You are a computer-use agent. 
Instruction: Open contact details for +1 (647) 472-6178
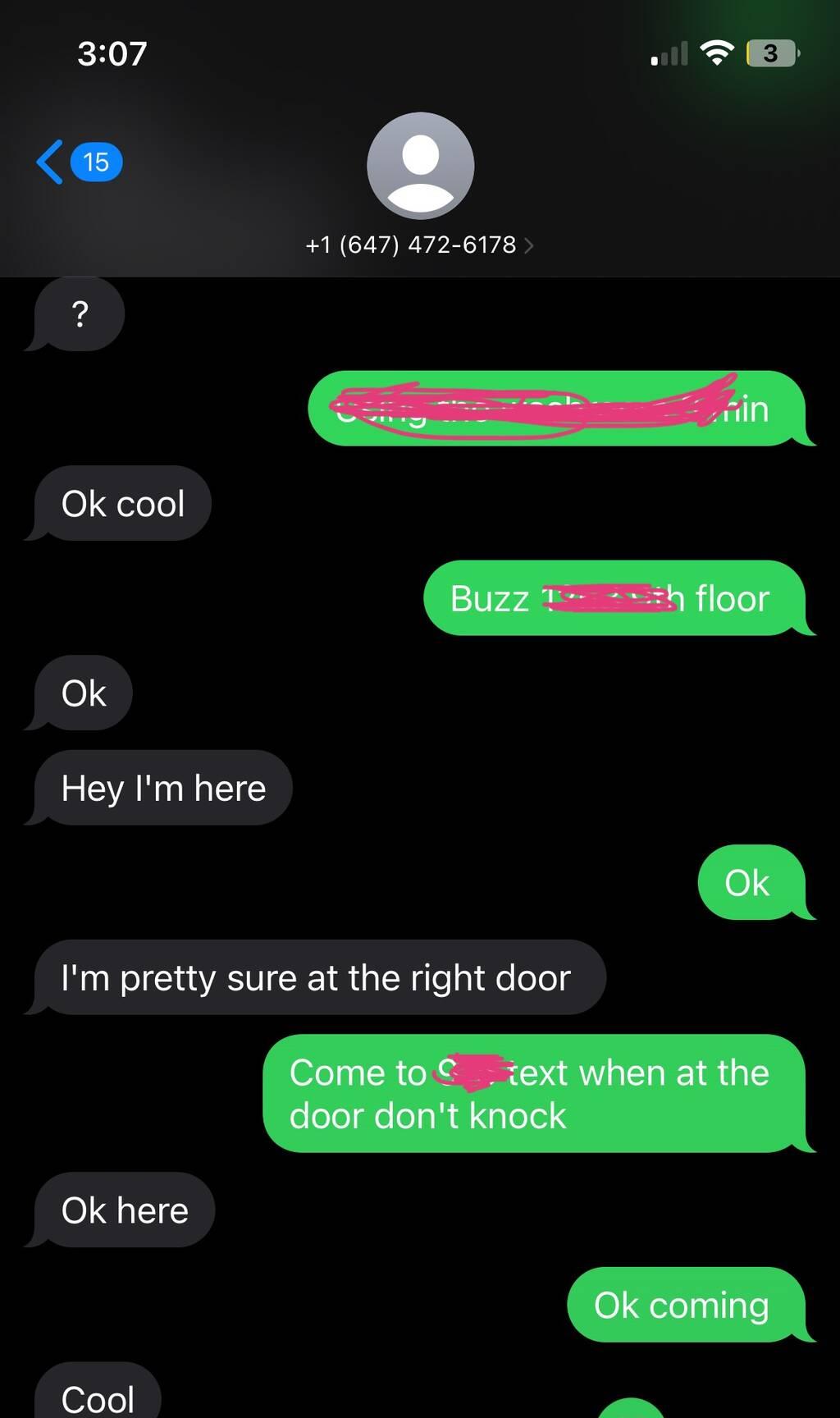click(x=419, y=245)
